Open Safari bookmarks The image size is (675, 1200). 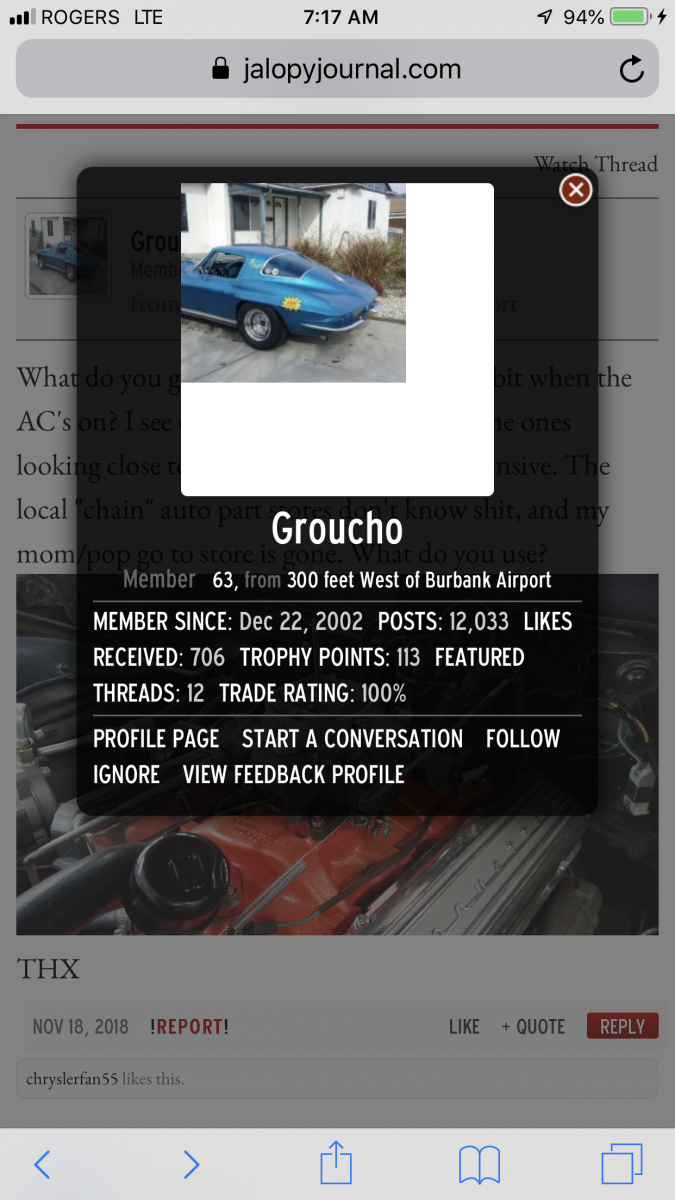point(479,1164)
